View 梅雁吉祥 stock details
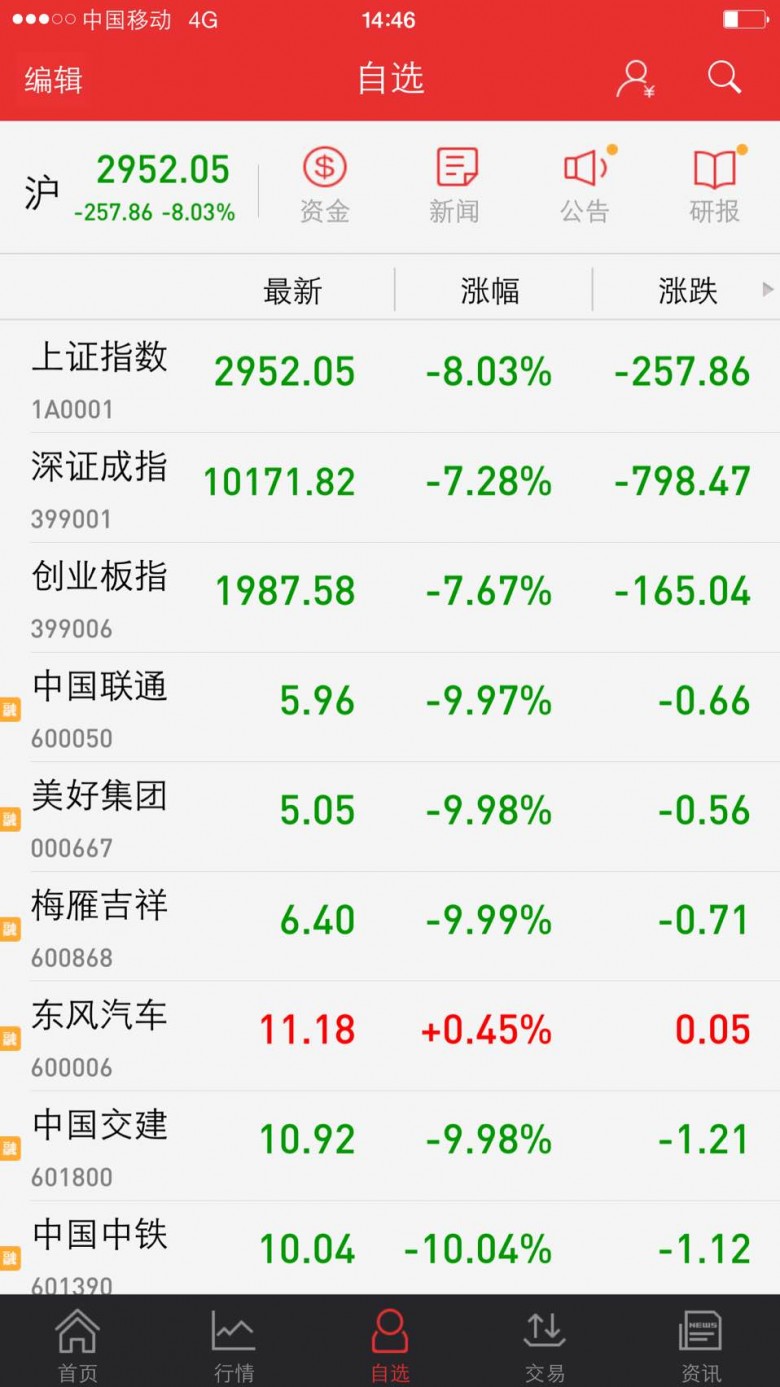 [x=390, y=926]
